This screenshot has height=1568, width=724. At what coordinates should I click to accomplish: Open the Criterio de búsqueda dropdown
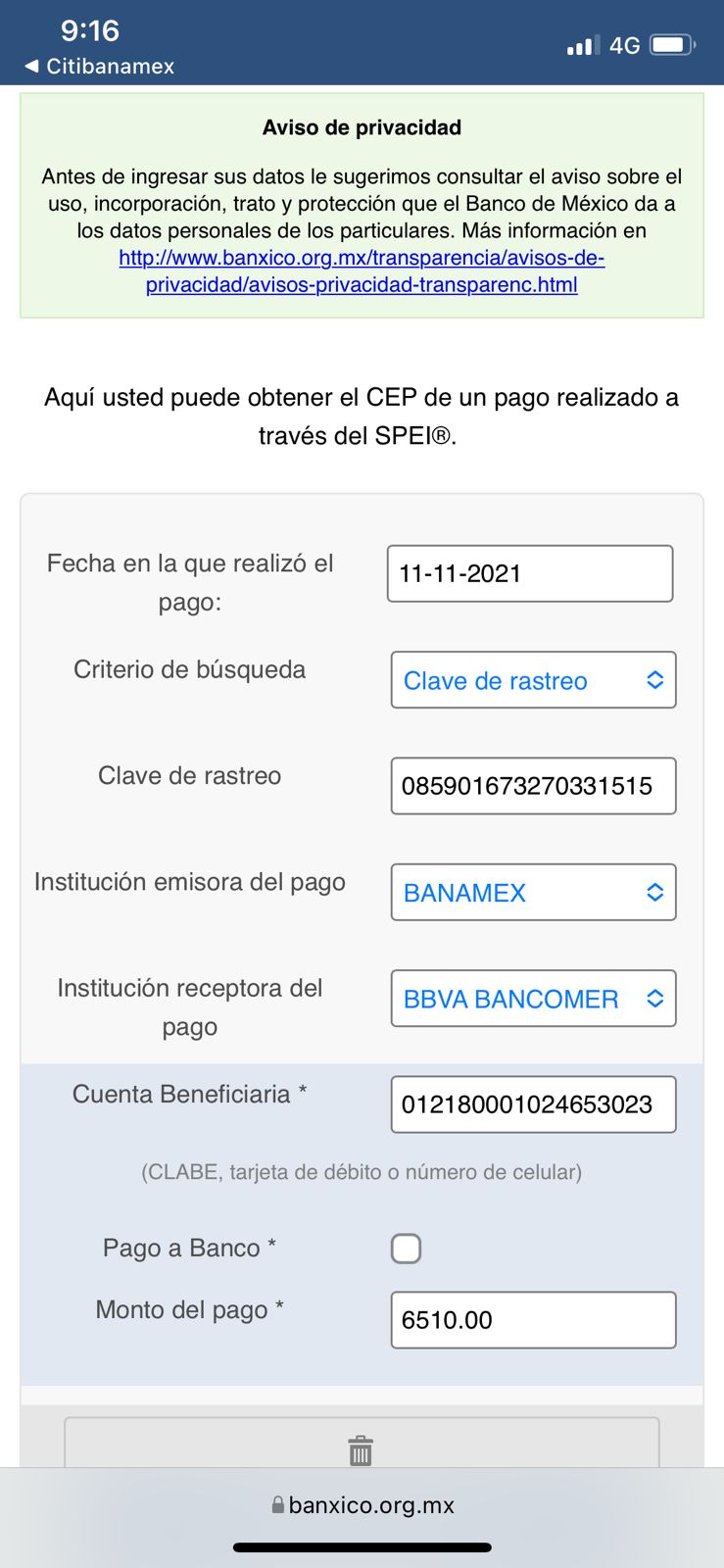[x=533, y=680]
